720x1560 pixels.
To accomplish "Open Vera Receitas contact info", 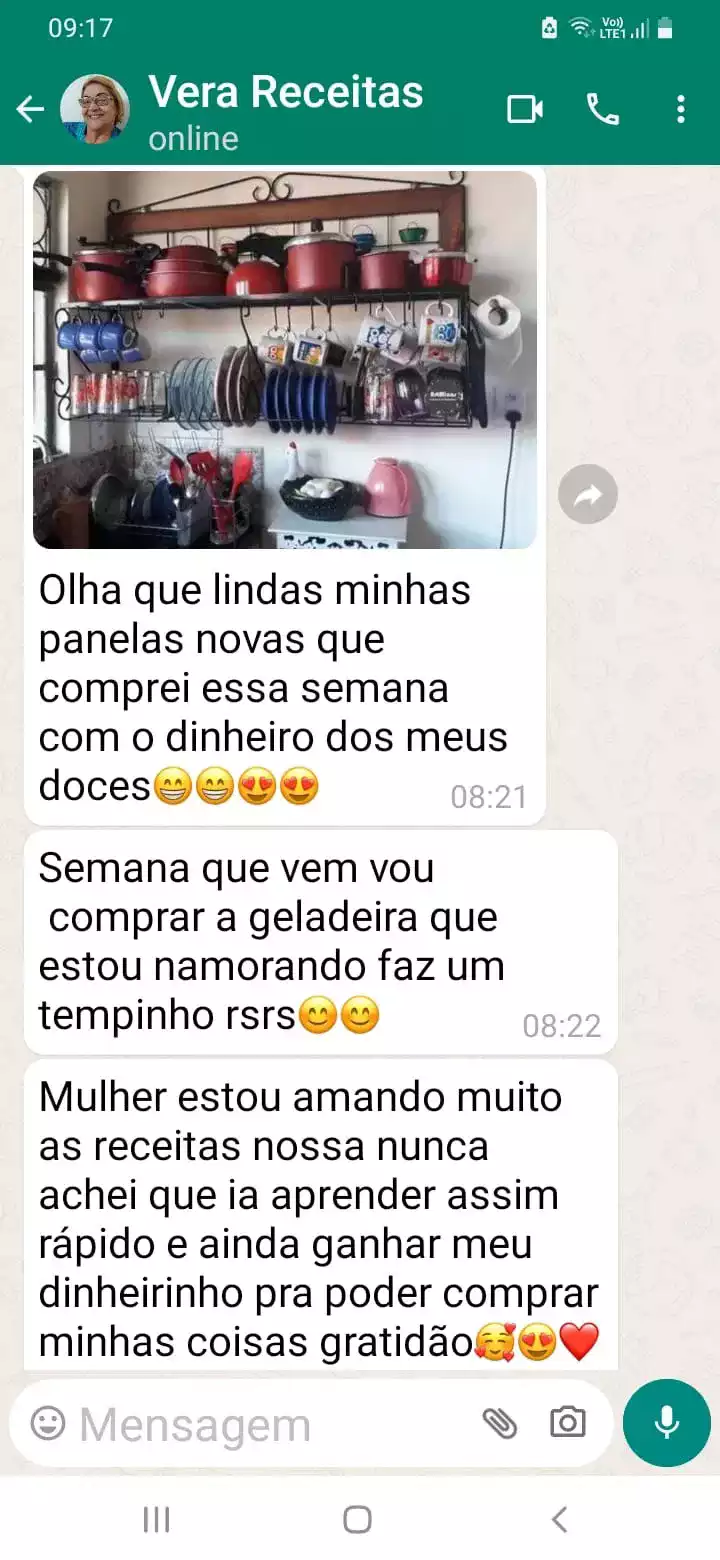I will pos(285,108).
